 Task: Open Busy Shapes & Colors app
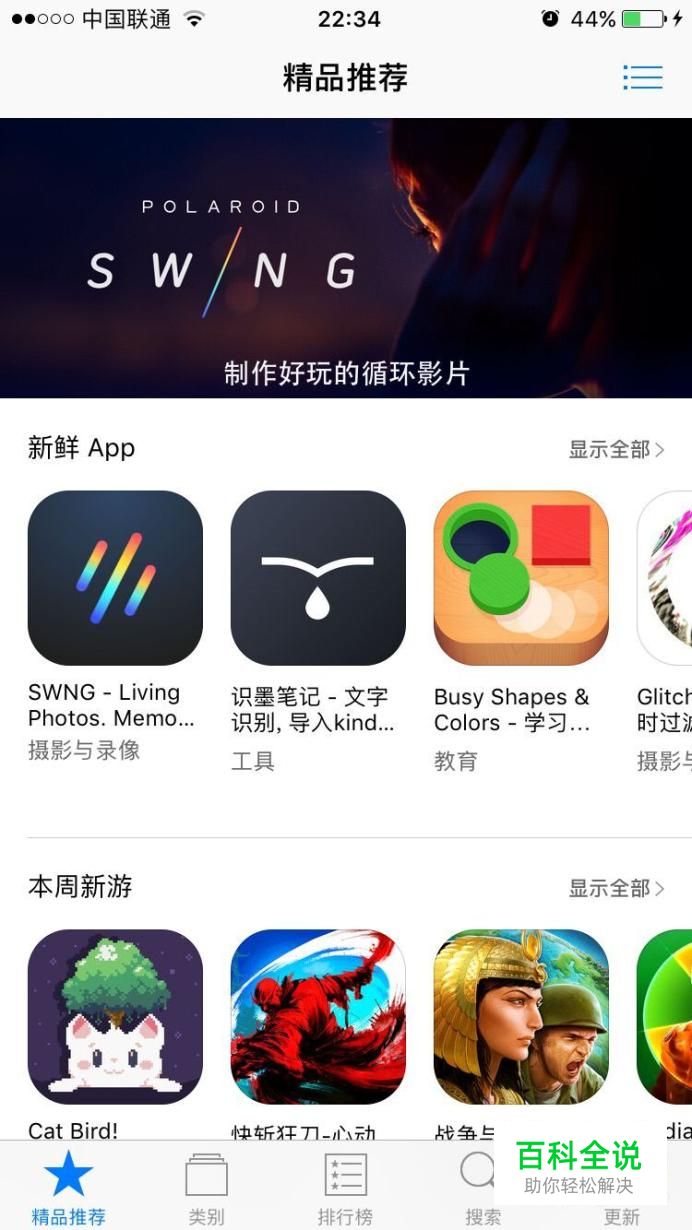tap(521, 578)
